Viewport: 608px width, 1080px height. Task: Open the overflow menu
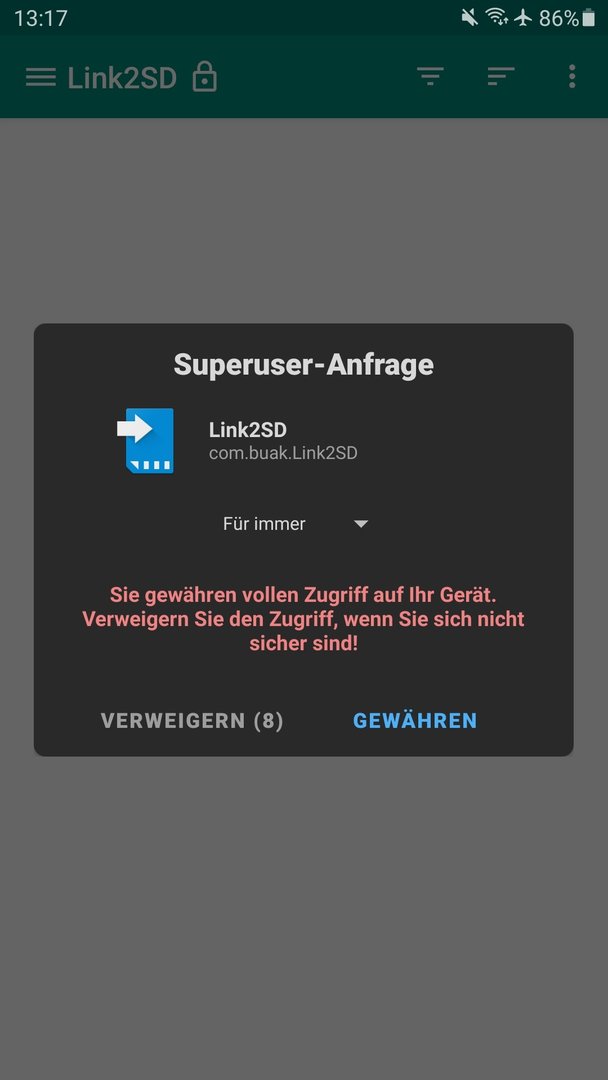(x=572, y=76)
